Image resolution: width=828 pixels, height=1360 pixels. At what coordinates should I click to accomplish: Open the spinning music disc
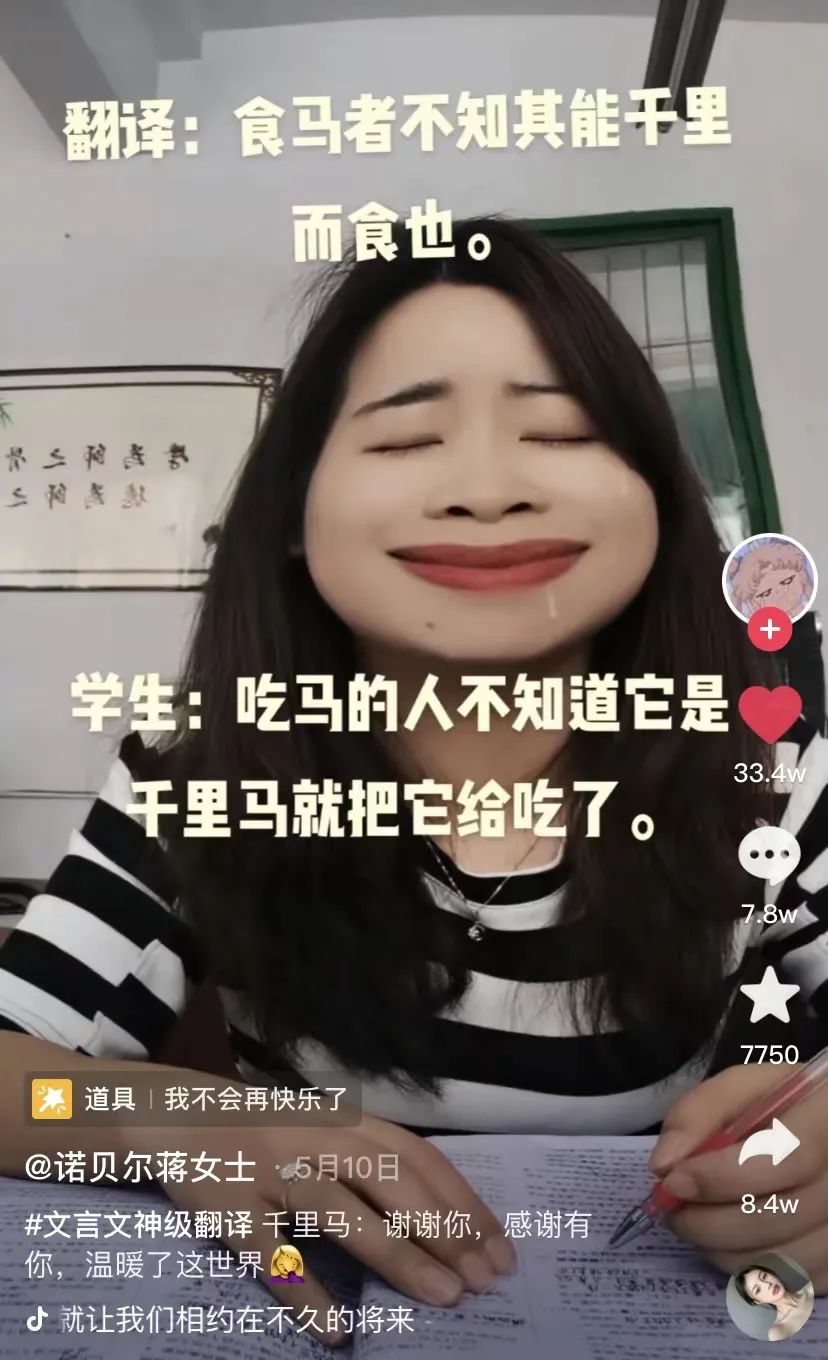tap(769, 1297)
